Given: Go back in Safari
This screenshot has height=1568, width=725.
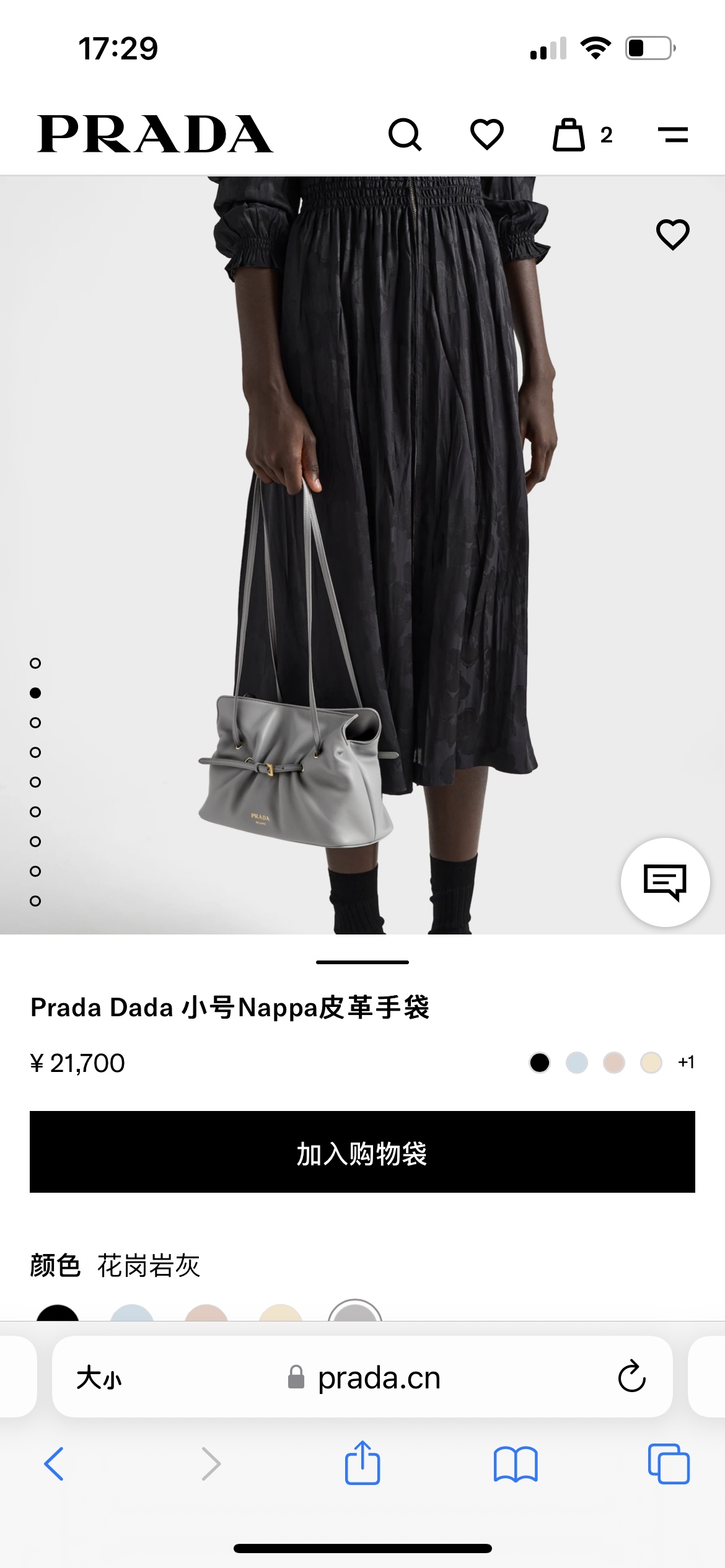Looking at the screenshot, I should point(54,1464).
